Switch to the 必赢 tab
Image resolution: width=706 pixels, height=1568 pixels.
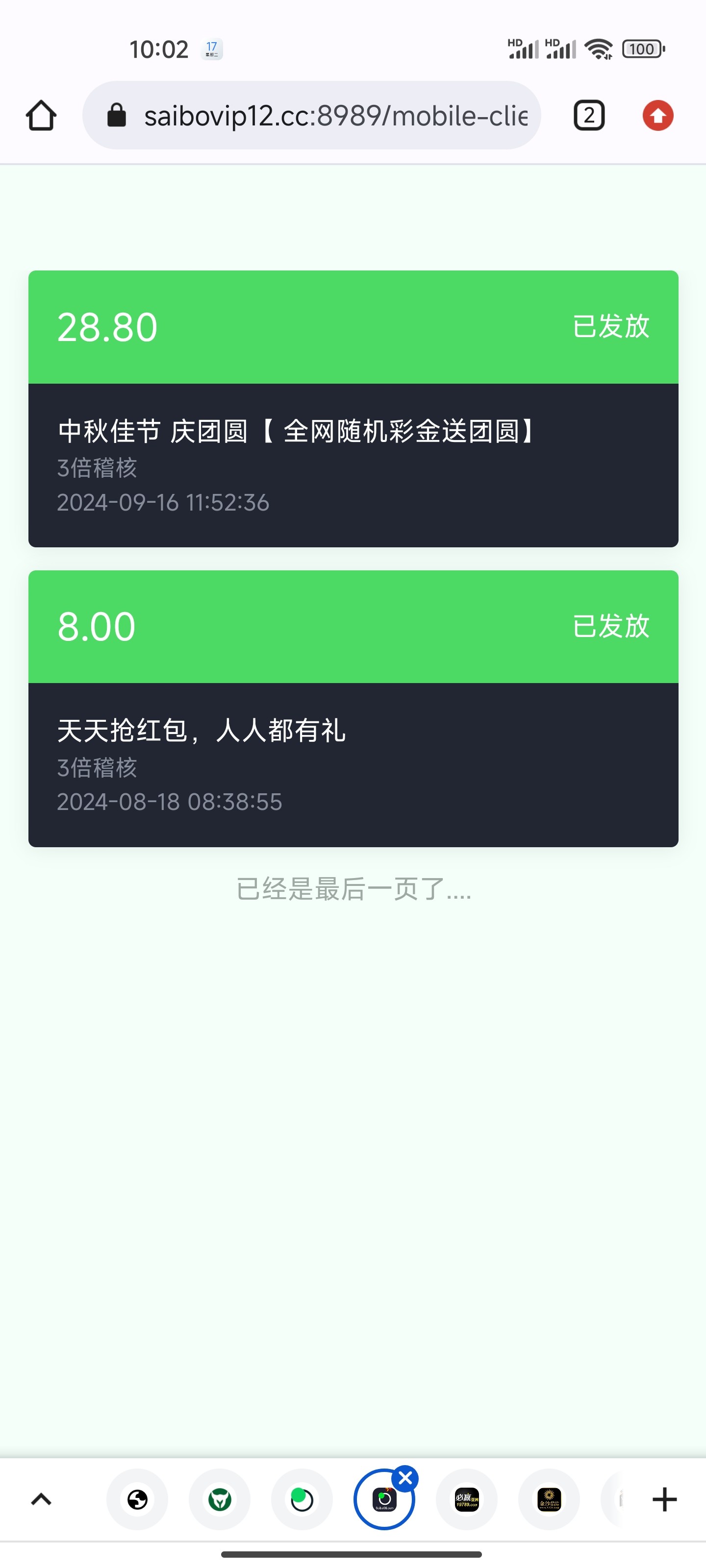click(x=467, y=1499)
